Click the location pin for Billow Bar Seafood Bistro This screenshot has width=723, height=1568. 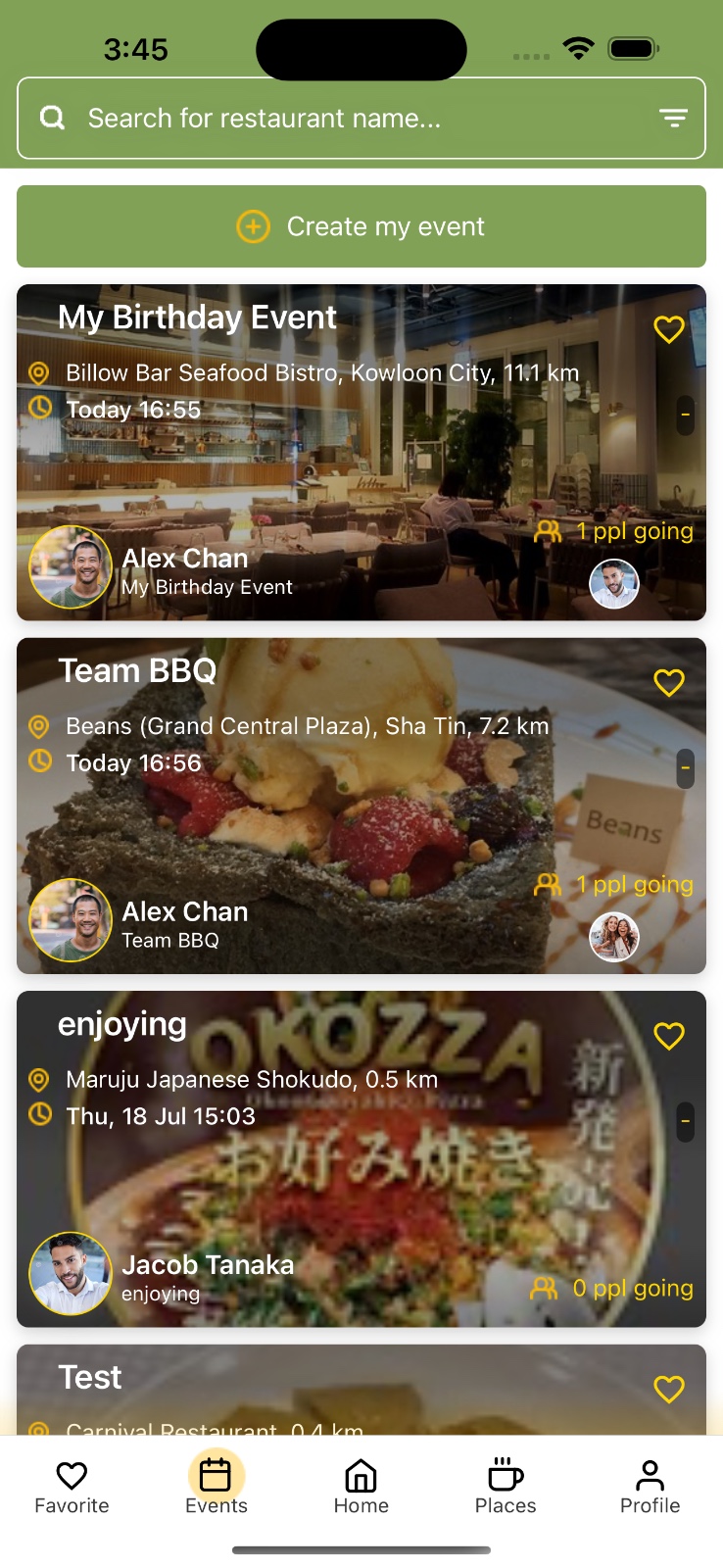[38, 372]
